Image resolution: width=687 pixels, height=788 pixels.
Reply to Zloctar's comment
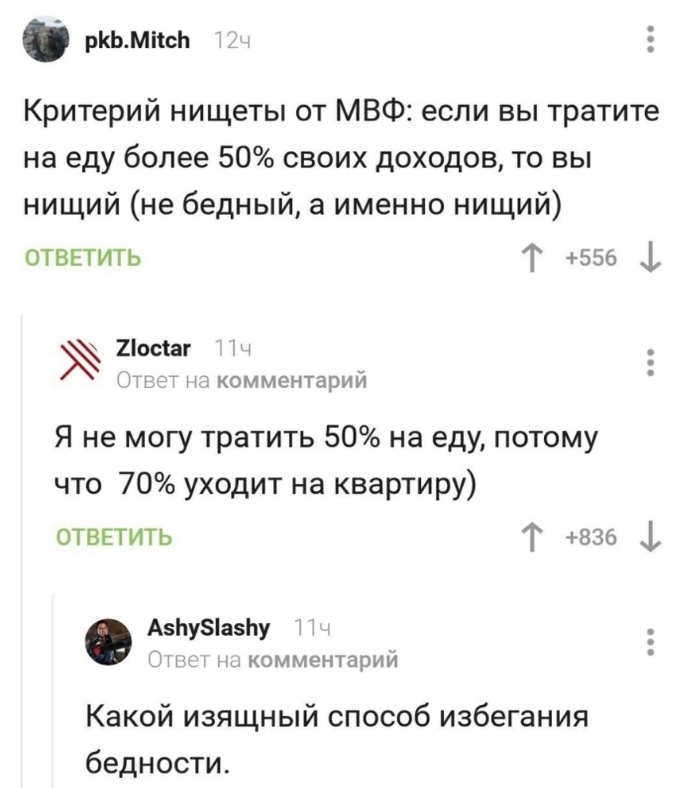coord(112,537)
